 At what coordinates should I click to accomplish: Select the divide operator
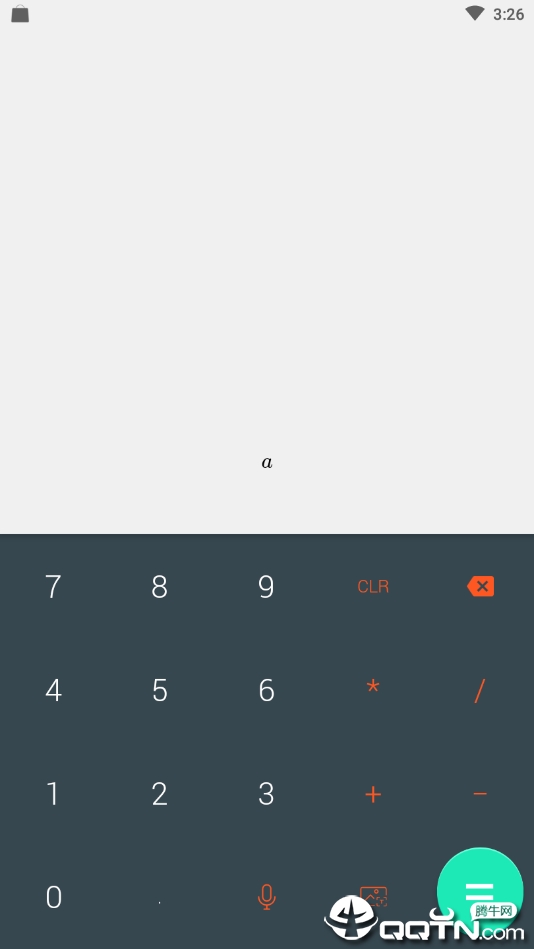[x=480, y=690]
